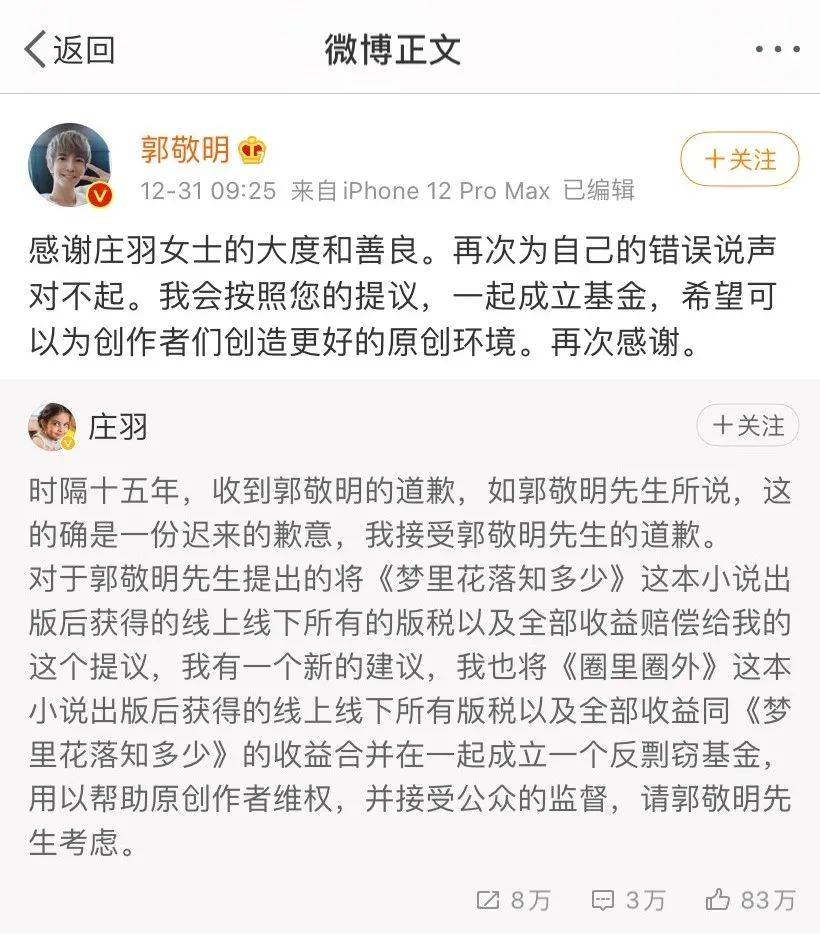Open the quoted 庄羽 post
The width and height of the screenshot is (820, 937).
409,662
